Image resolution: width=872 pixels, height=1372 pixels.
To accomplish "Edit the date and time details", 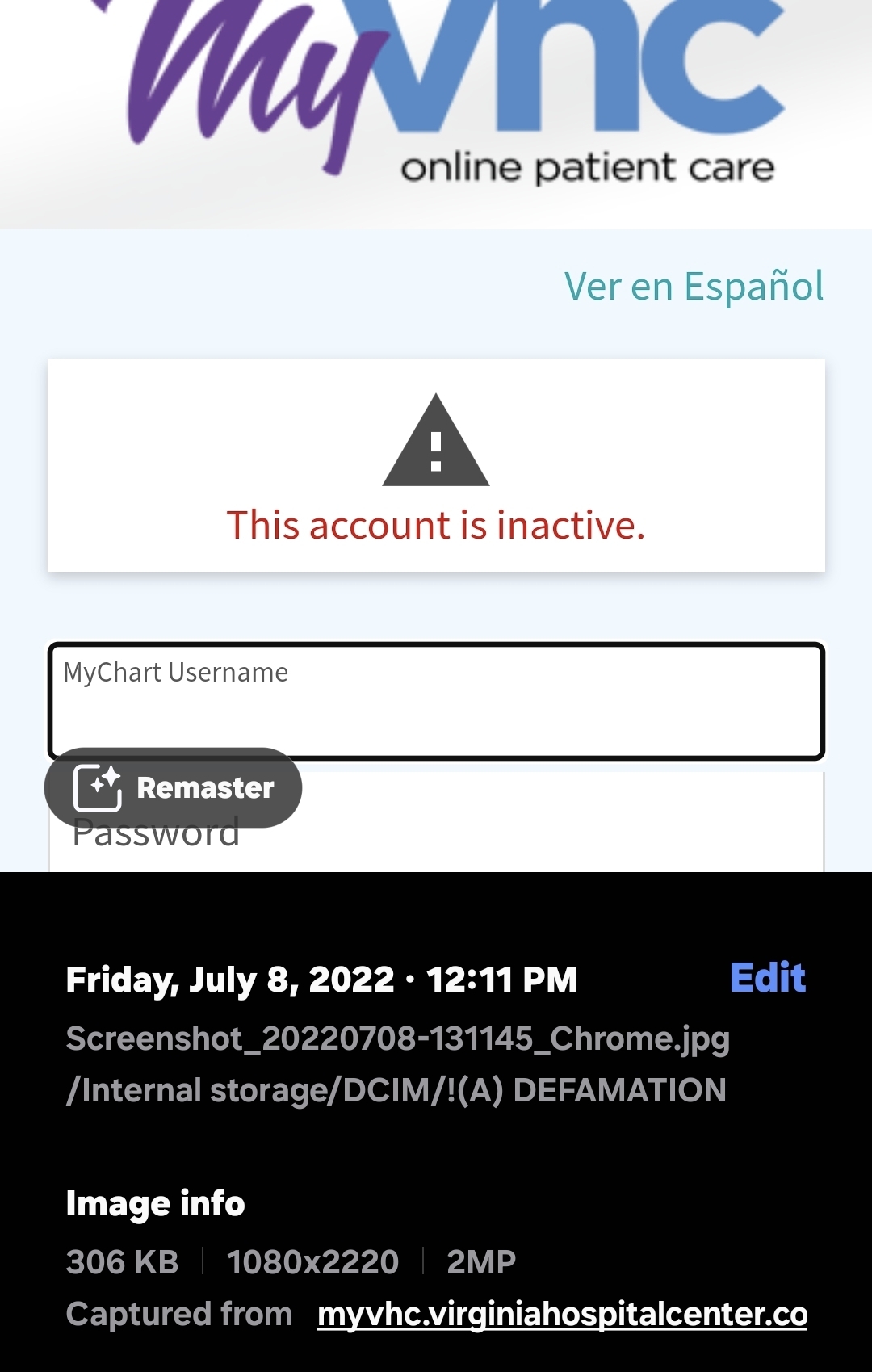I will click(x=767, y=978).
